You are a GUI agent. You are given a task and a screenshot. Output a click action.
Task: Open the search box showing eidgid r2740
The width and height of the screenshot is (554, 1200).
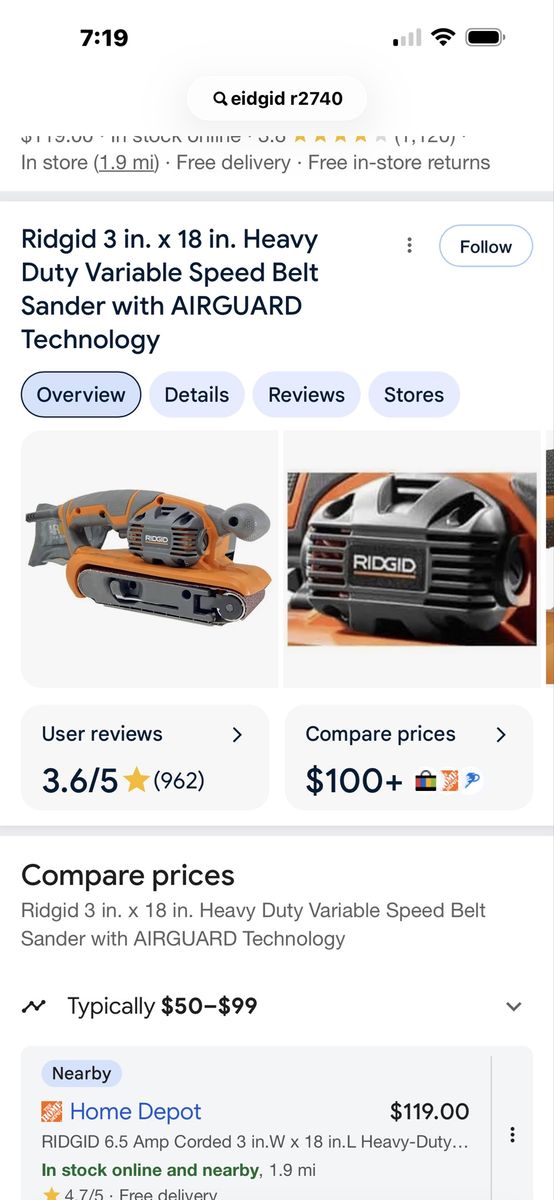click(x=277, y=98)
